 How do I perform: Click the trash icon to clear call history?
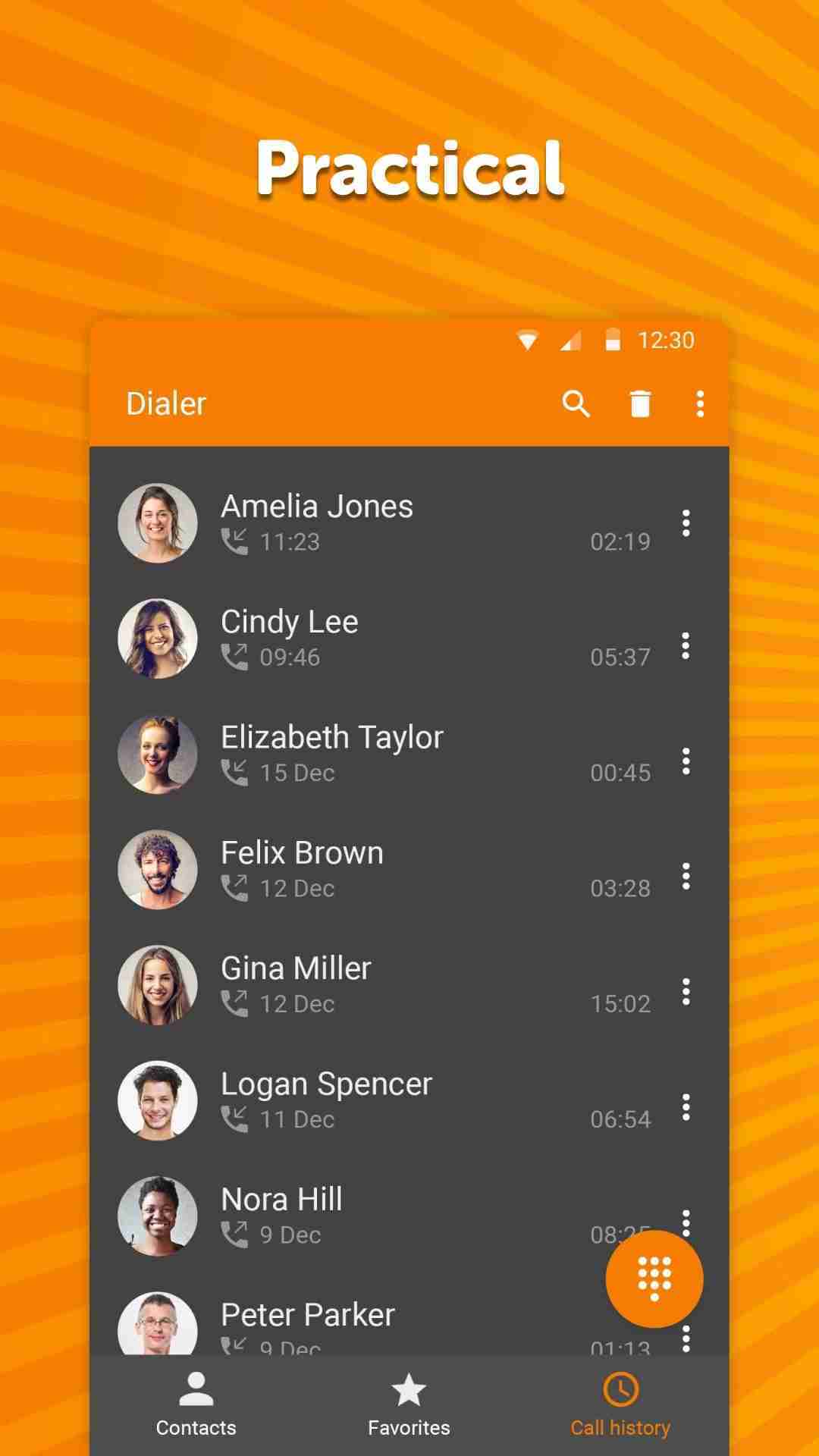coord(640,404)
